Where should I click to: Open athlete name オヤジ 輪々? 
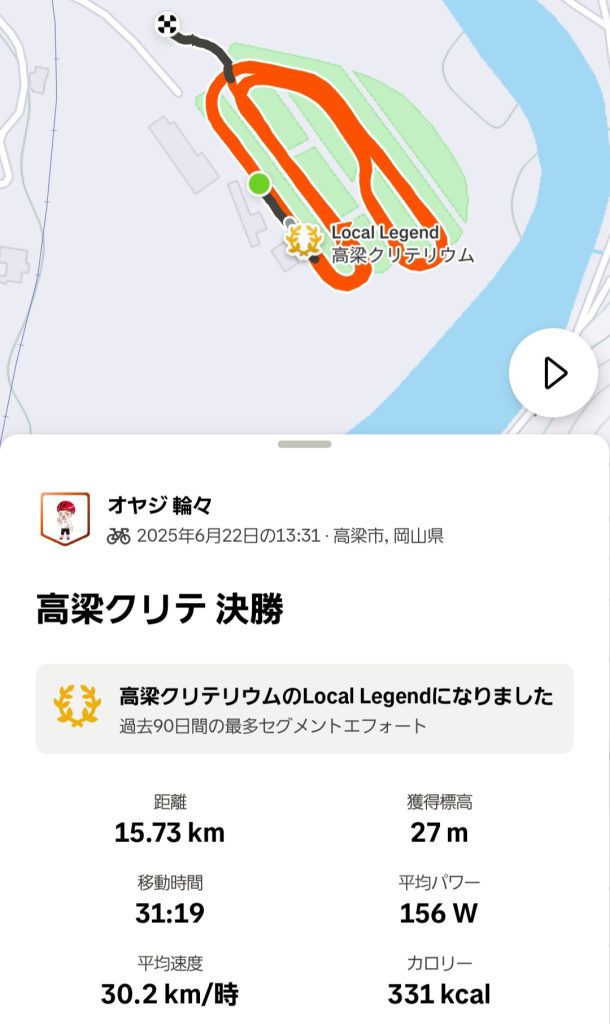pos(160,505)
